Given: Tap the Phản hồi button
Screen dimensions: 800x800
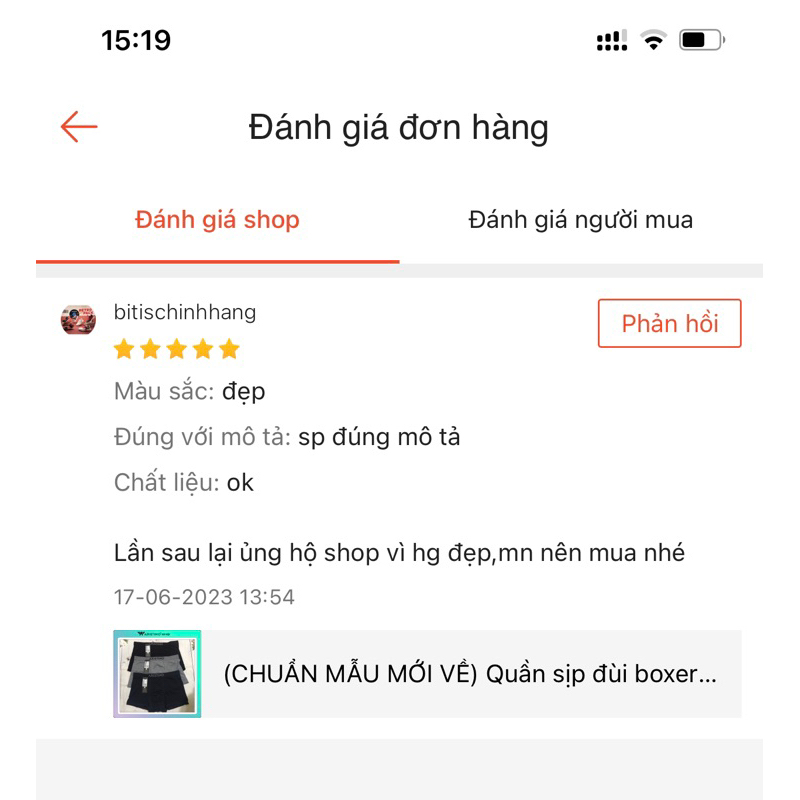Looking at the screenshot, I should click(669, 323).
